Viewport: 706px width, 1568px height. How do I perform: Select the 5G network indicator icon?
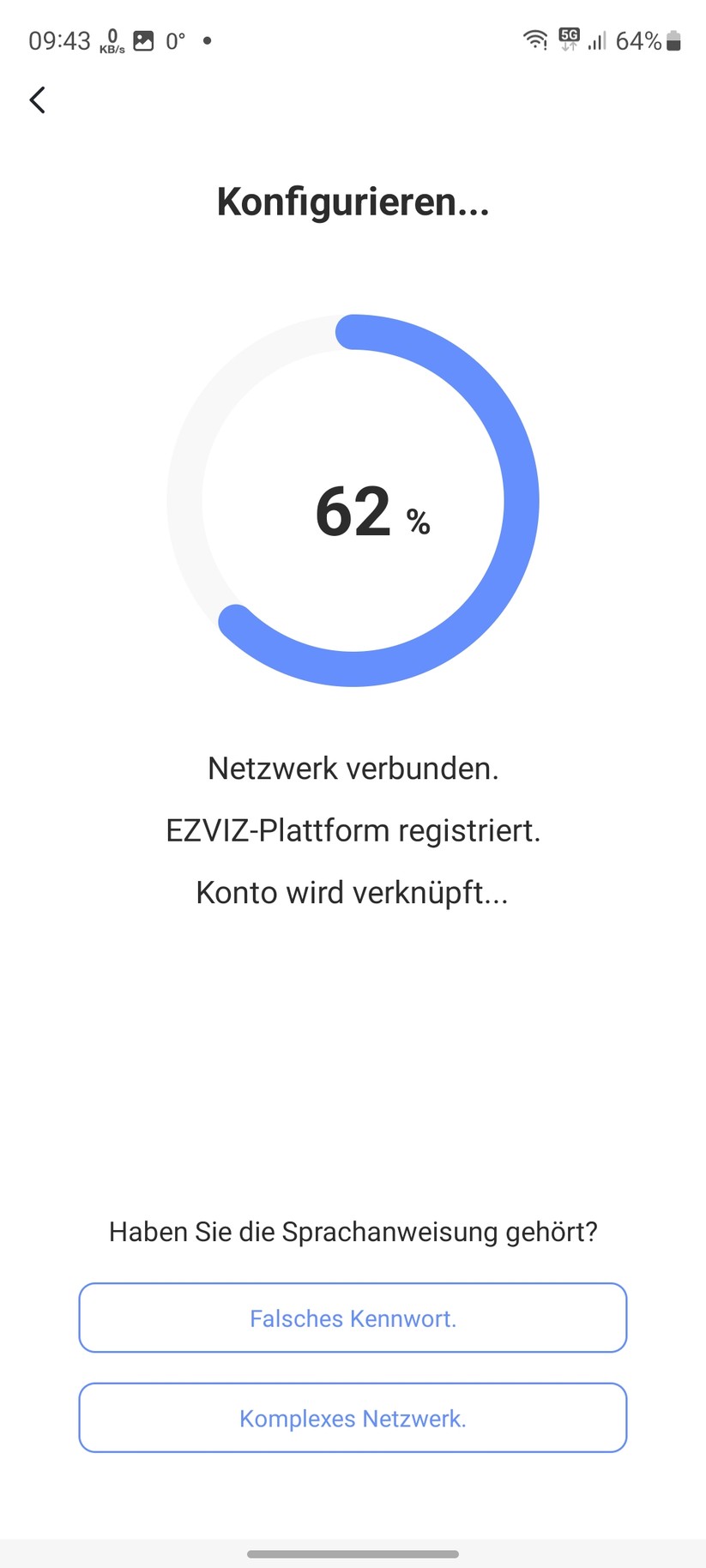tap(569, 40)
